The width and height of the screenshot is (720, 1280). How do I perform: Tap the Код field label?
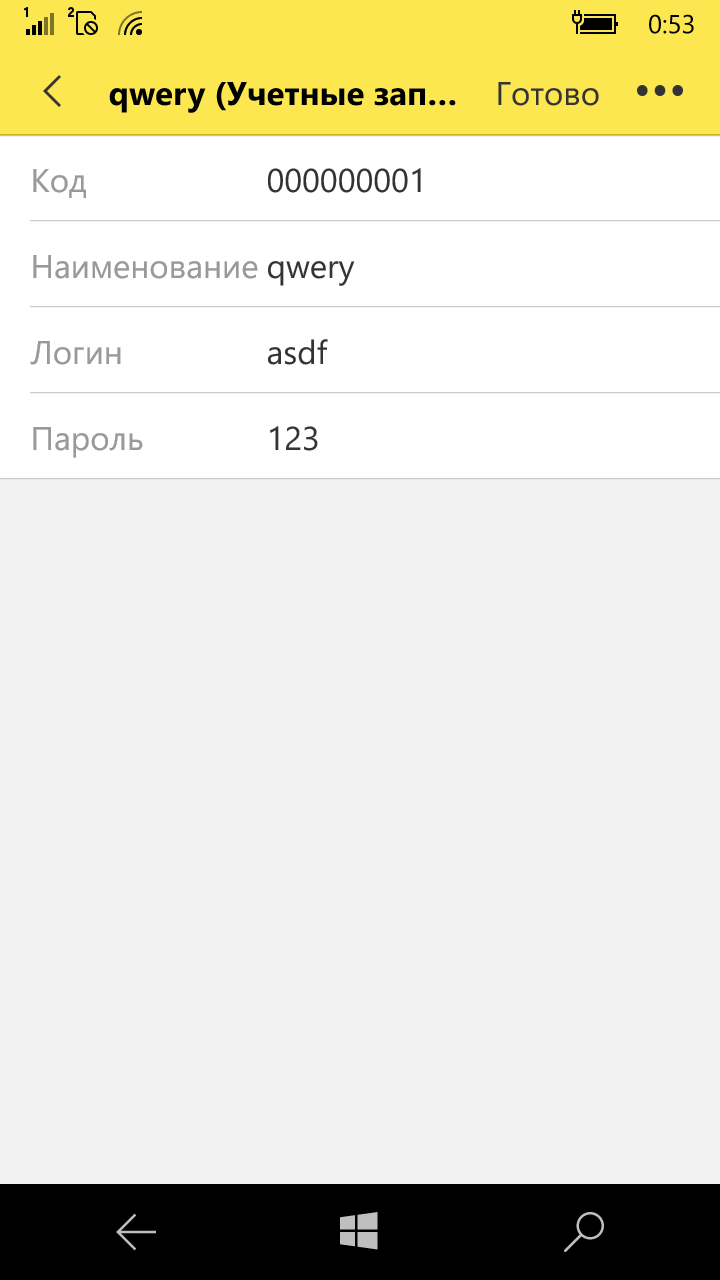tap(59, 180)
